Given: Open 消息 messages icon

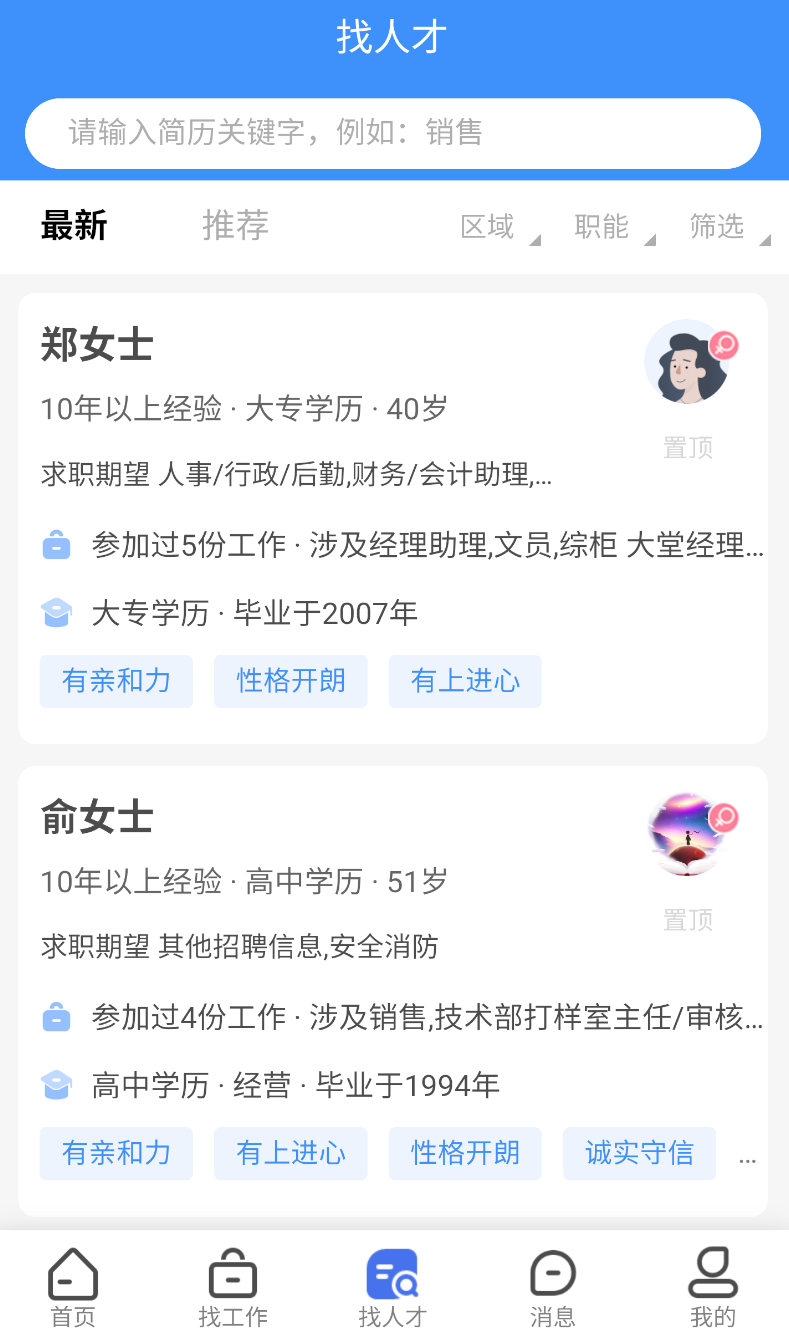Looking at the screenshot, I should coord(553,1275).
